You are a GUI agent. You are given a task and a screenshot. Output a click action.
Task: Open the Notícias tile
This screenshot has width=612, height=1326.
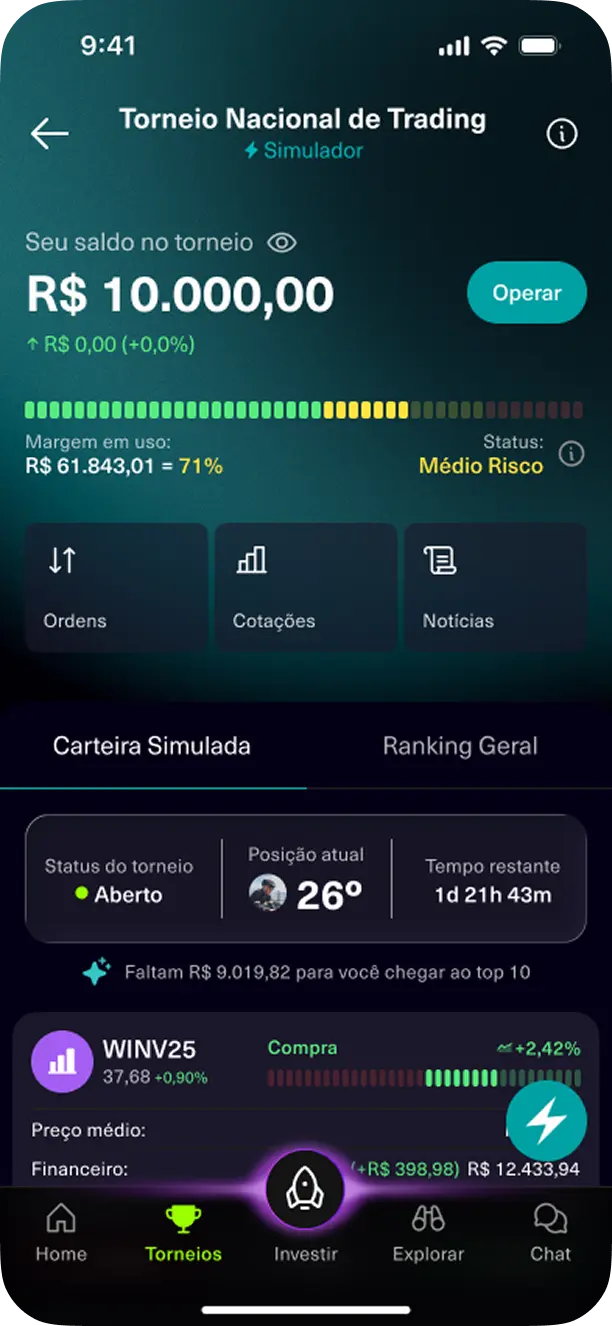coord(495,587)
